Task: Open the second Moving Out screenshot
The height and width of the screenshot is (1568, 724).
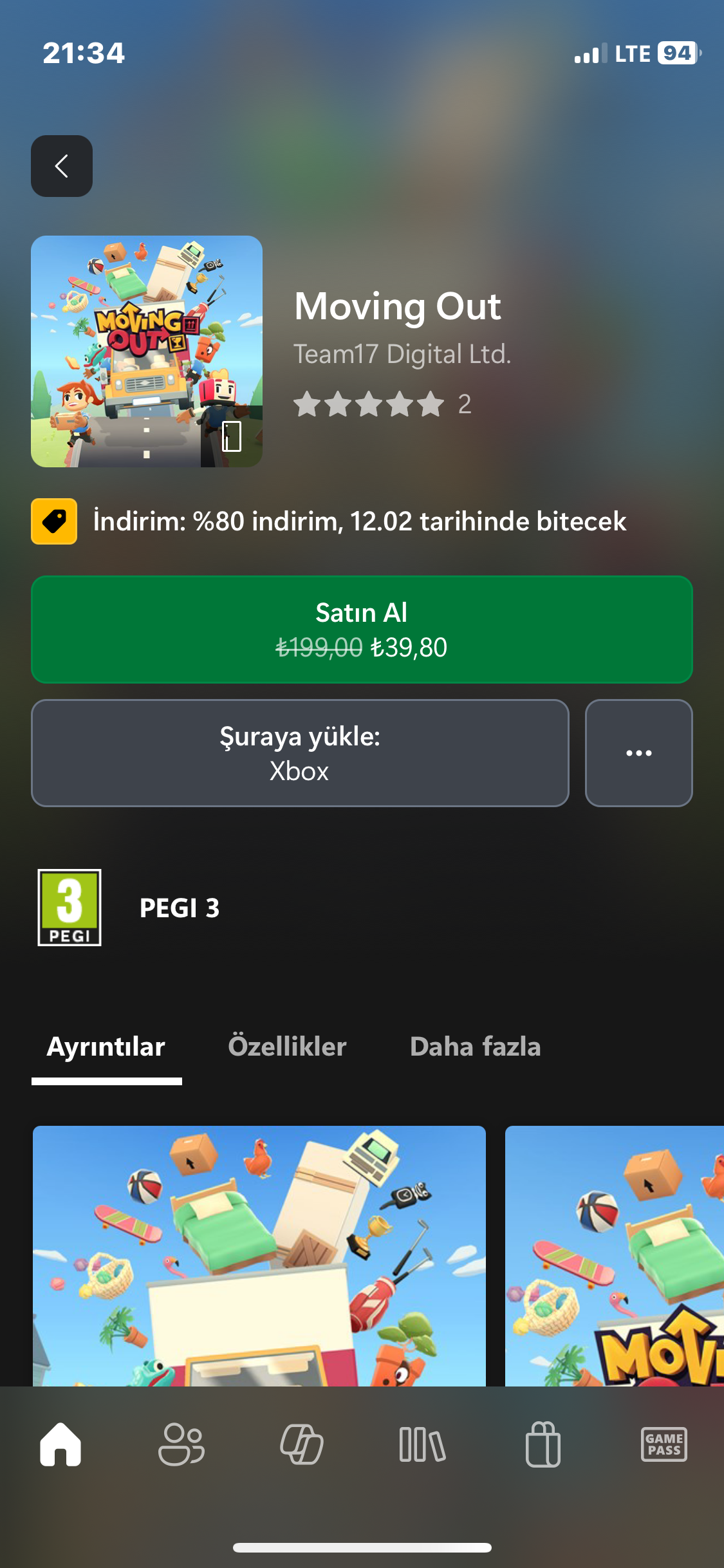Action: pos(615,1255)
